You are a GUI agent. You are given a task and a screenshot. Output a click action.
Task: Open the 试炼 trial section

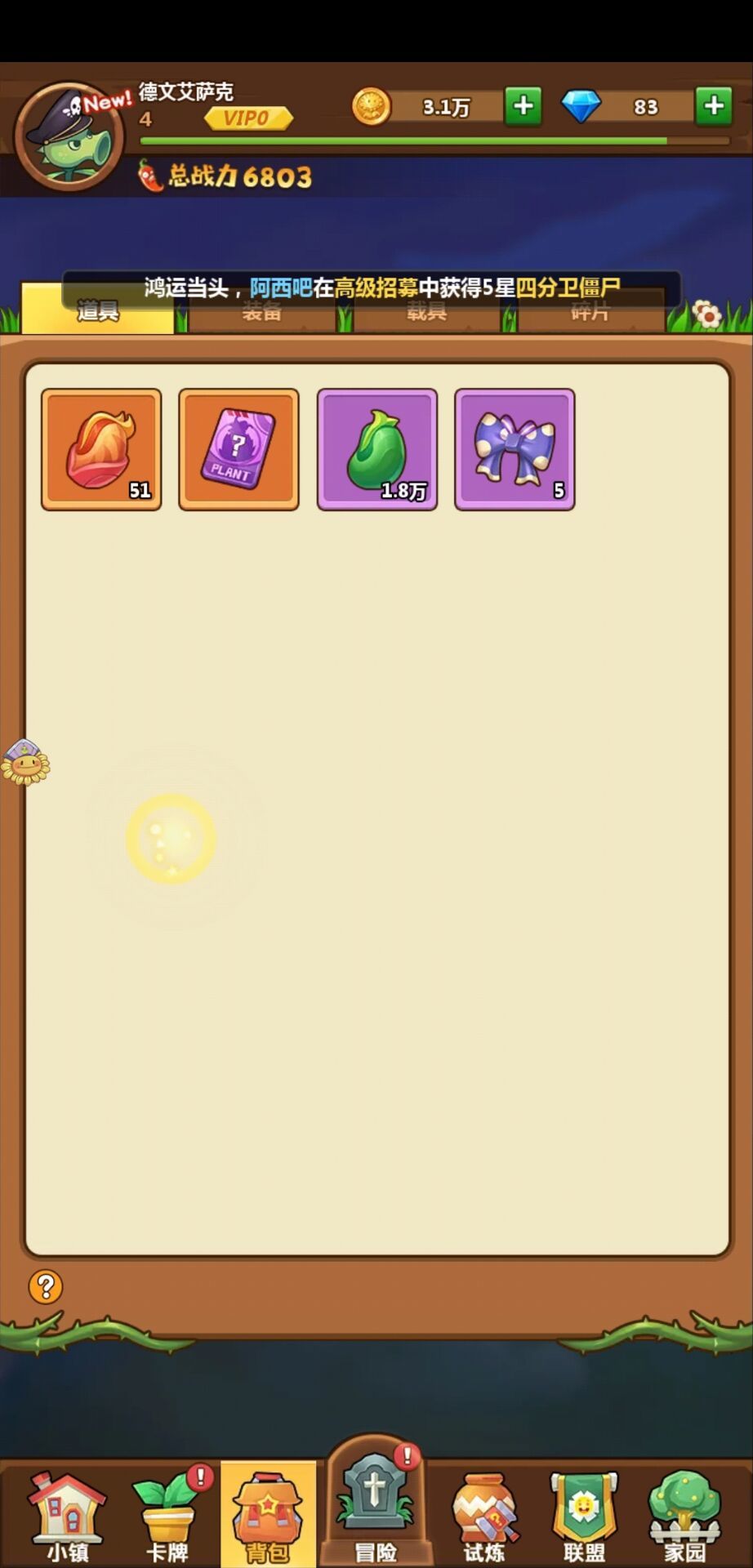pyautogui.click(x=483, y=1516)
